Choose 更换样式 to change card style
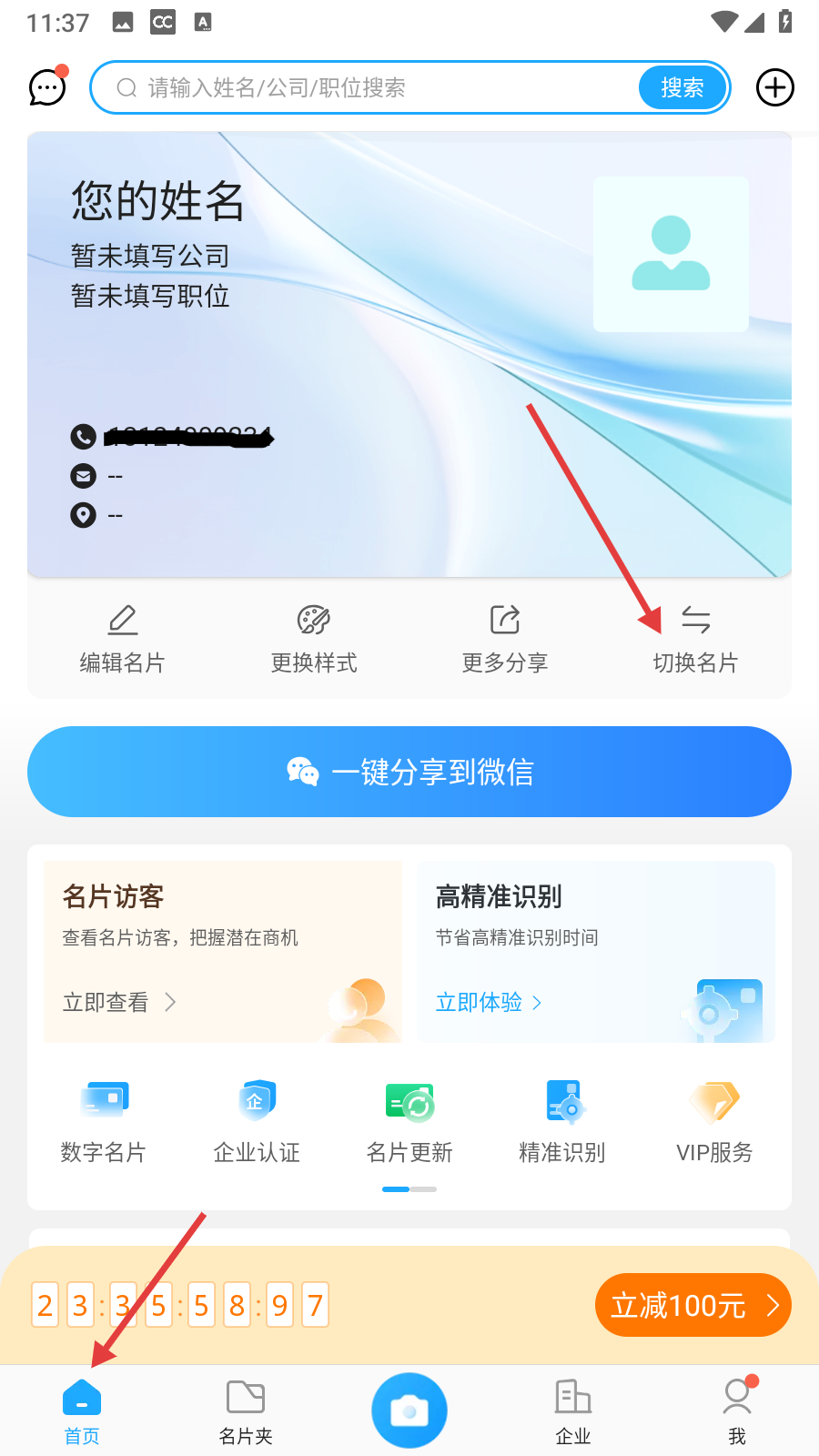Image resolution: width=819 pixels, height=1456 pixels. [314, 639]
